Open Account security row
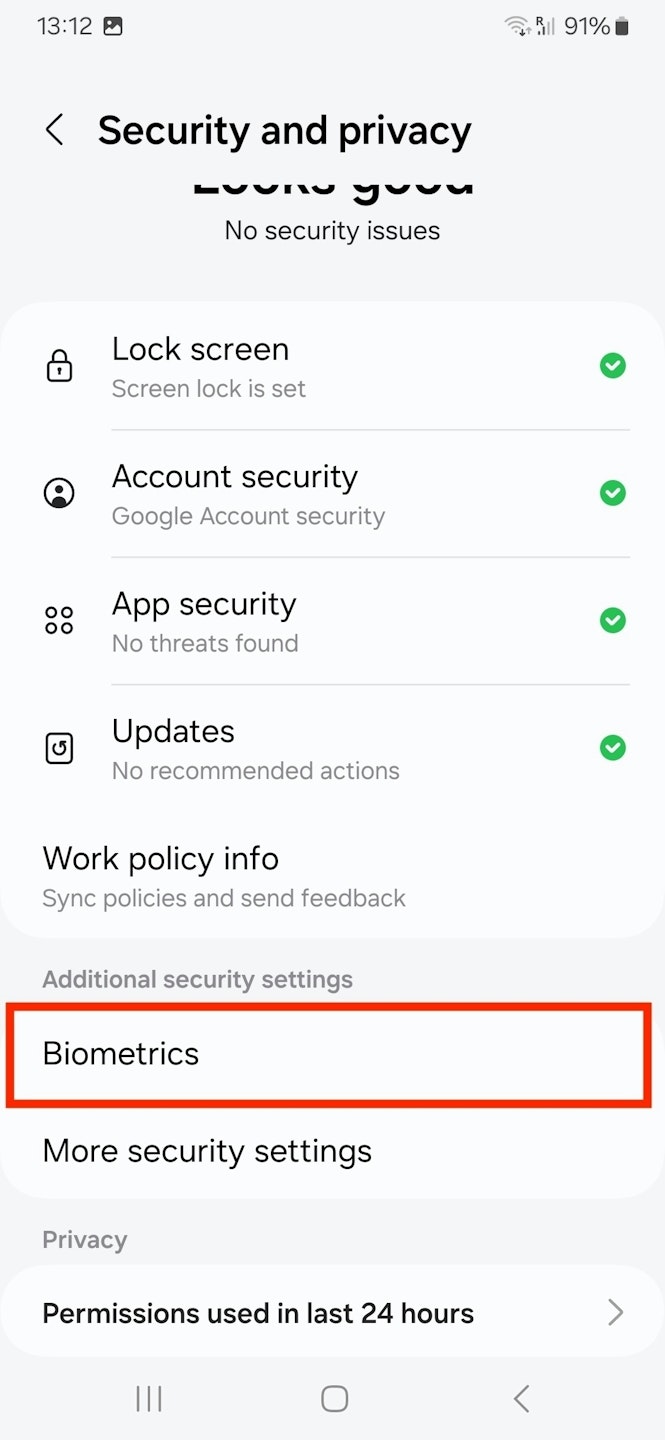 (x=330, y=494)
